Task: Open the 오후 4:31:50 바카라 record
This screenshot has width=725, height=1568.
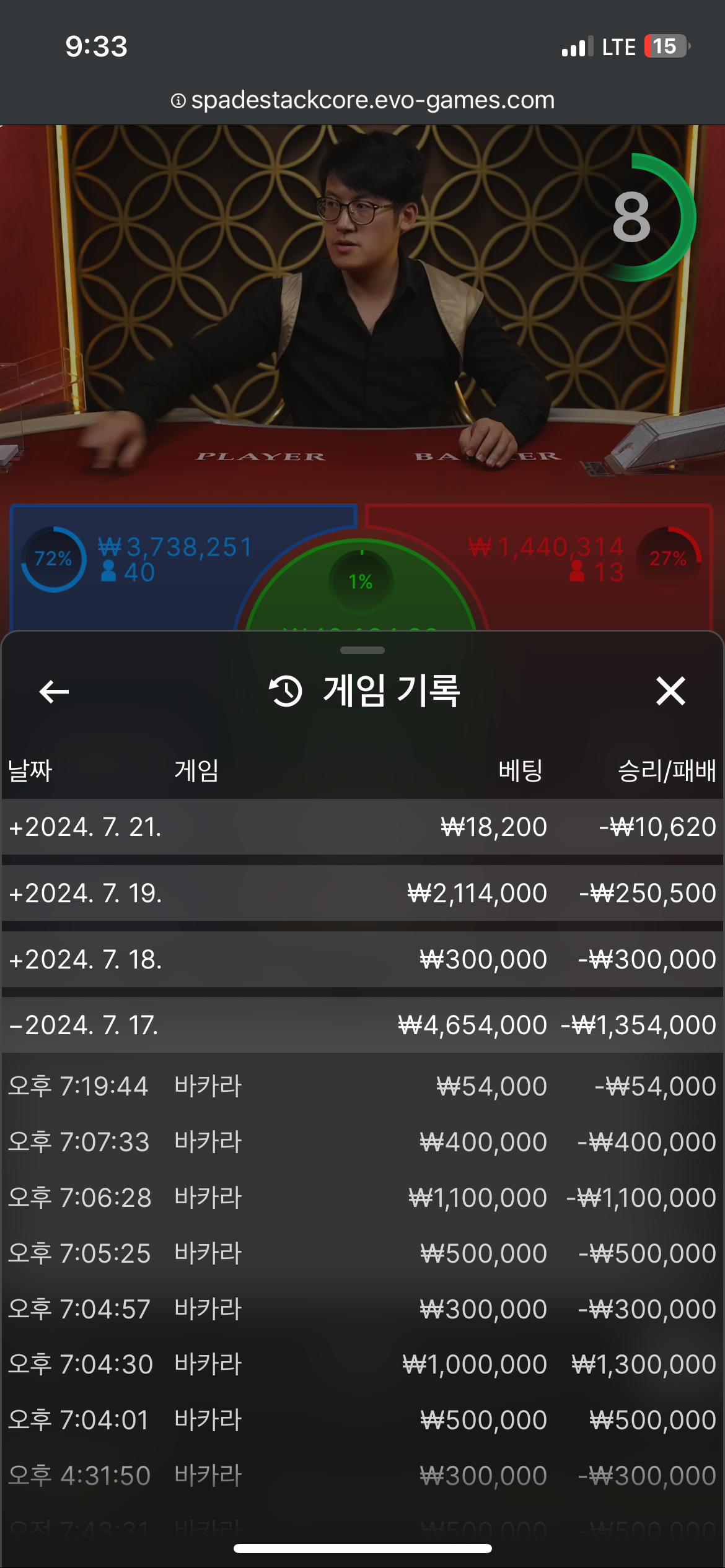Action: click(362, 1476)
